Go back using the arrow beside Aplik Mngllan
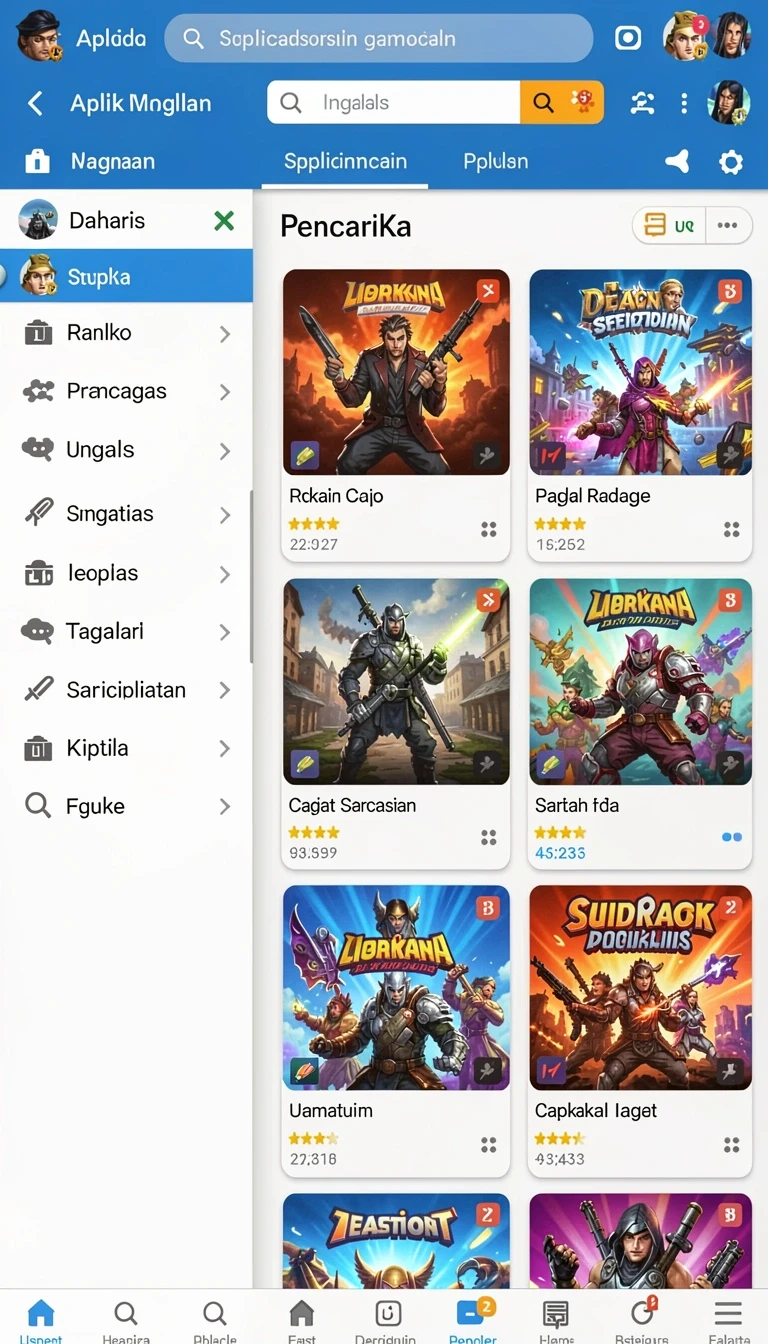 [36, 103]
